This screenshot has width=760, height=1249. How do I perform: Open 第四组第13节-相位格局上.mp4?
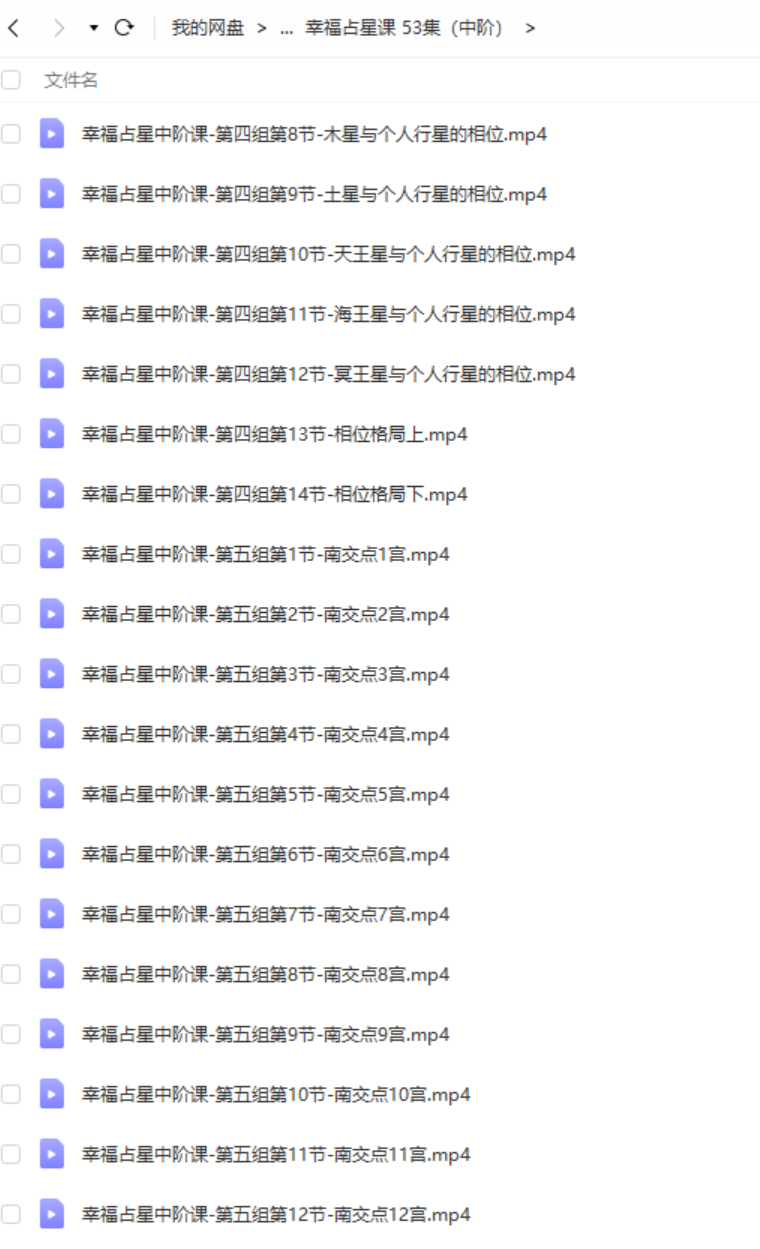tap(274, 434)
